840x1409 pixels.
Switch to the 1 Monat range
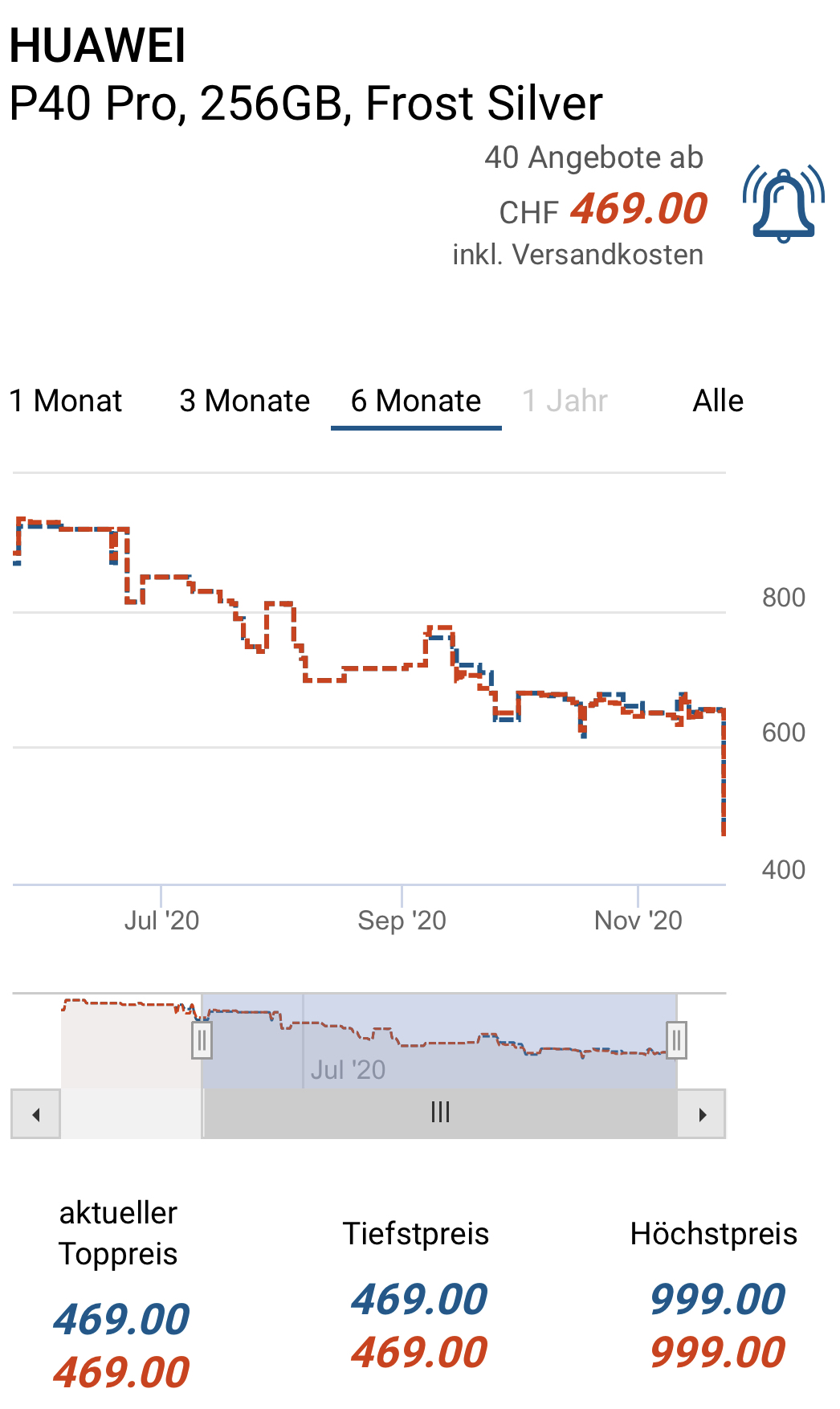(66, 401)
